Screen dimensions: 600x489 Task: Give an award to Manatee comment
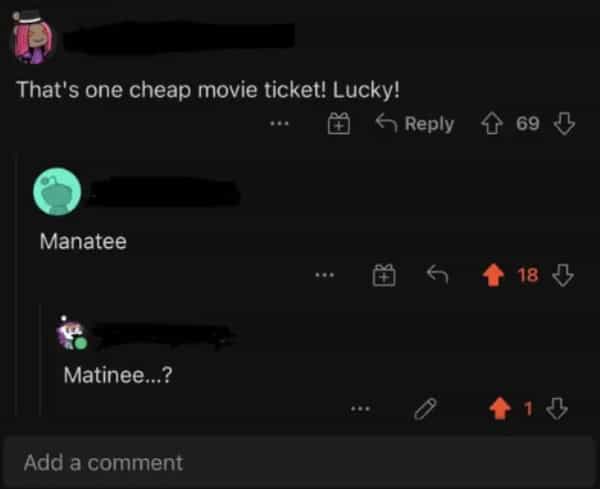pos(382,274)
